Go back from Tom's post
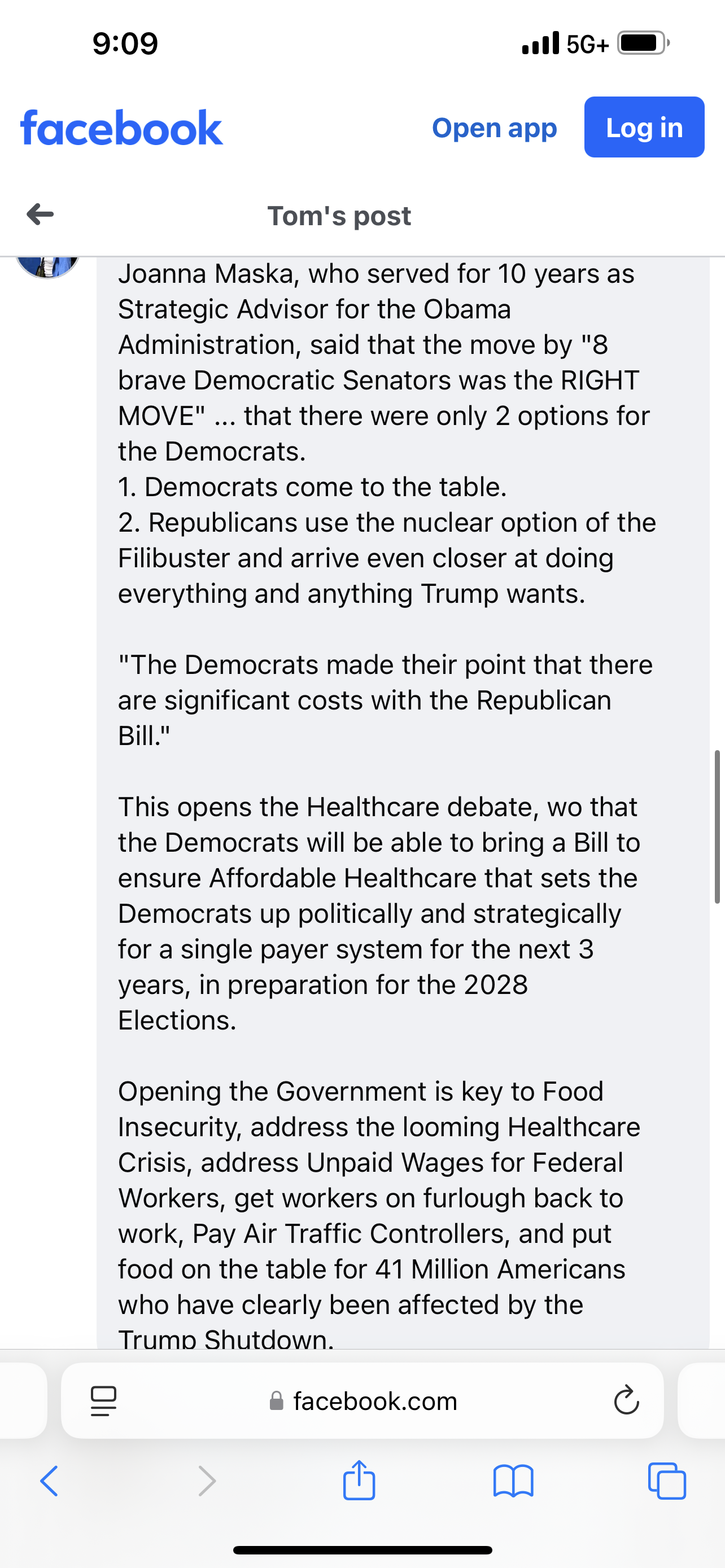Image resolution: width=725 pixels, height=1568 pixels. (40, 214)
